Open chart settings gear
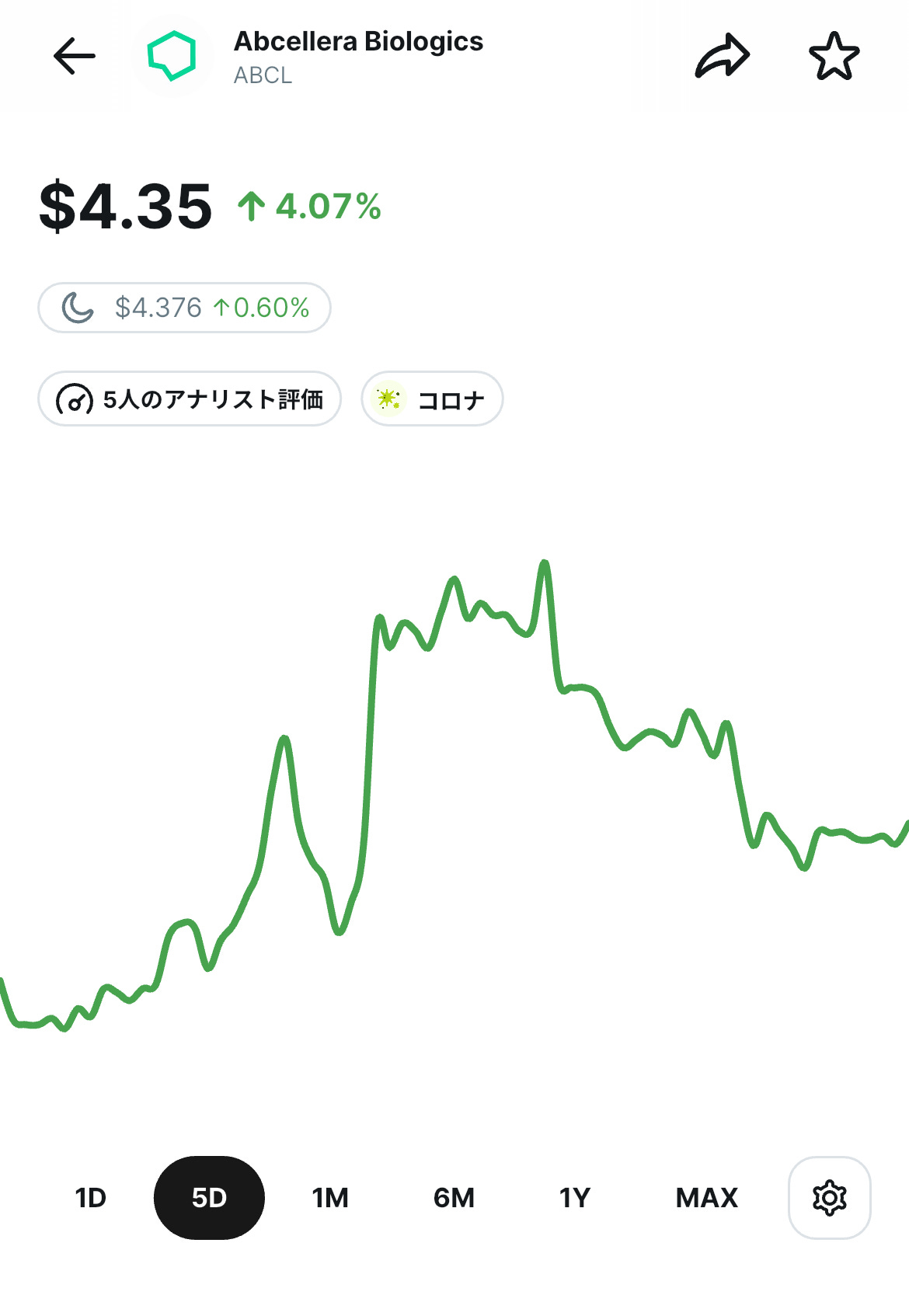This screenshot has height=1316, width=909. click(x=829, y=1198)
